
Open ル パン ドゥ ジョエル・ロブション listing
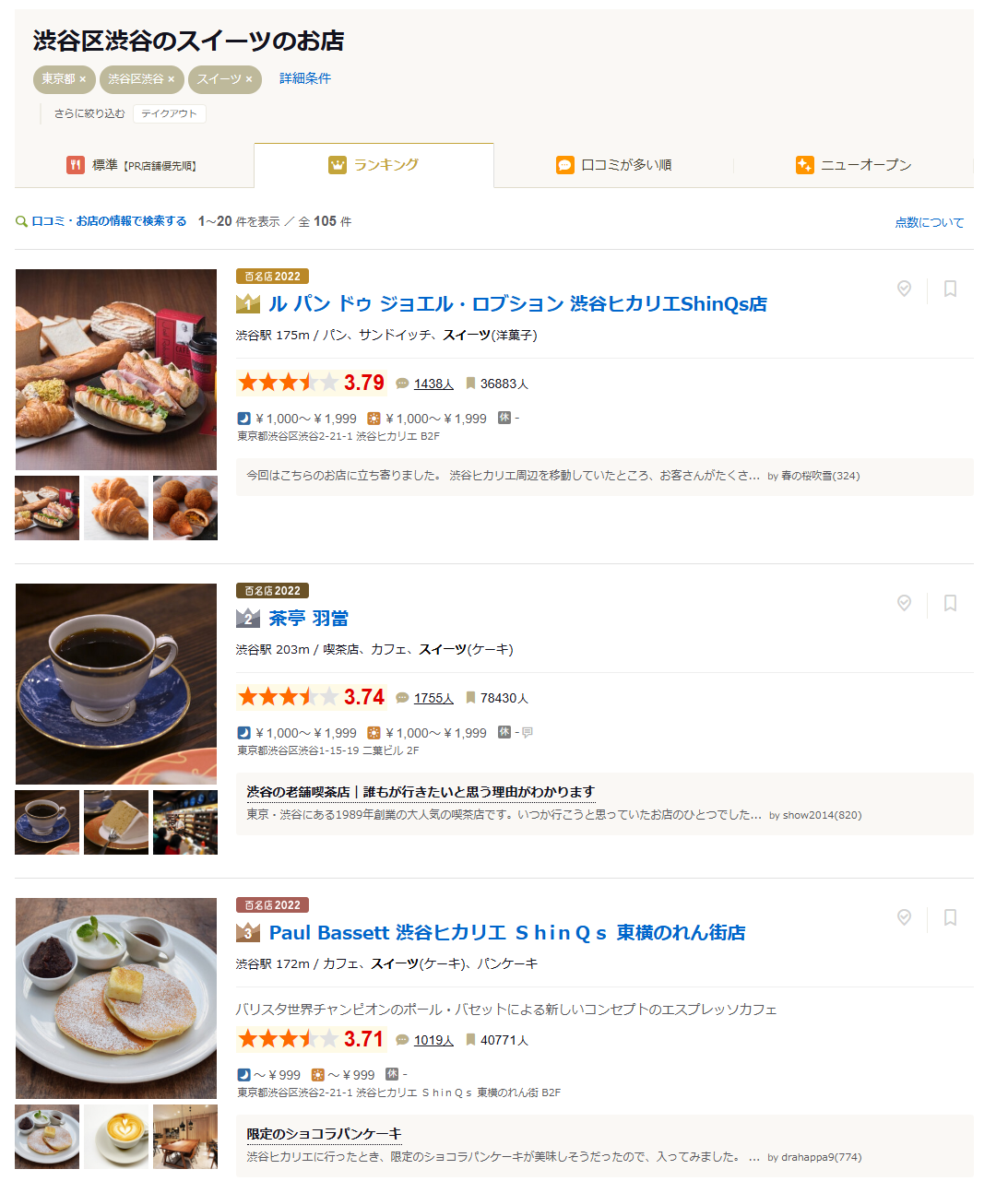517,303
